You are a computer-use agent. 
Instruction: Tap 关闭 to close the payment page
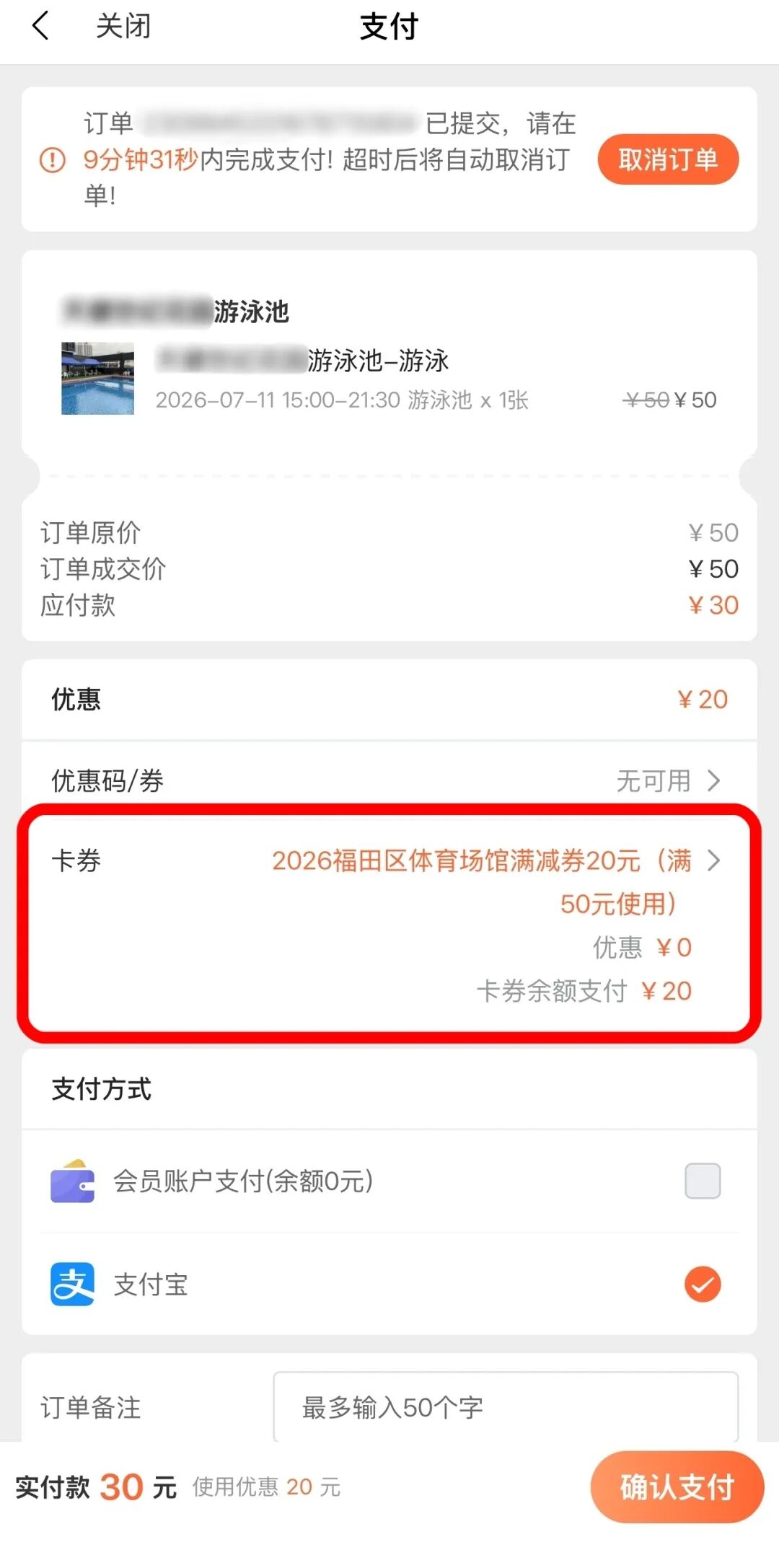coord(123,26)
